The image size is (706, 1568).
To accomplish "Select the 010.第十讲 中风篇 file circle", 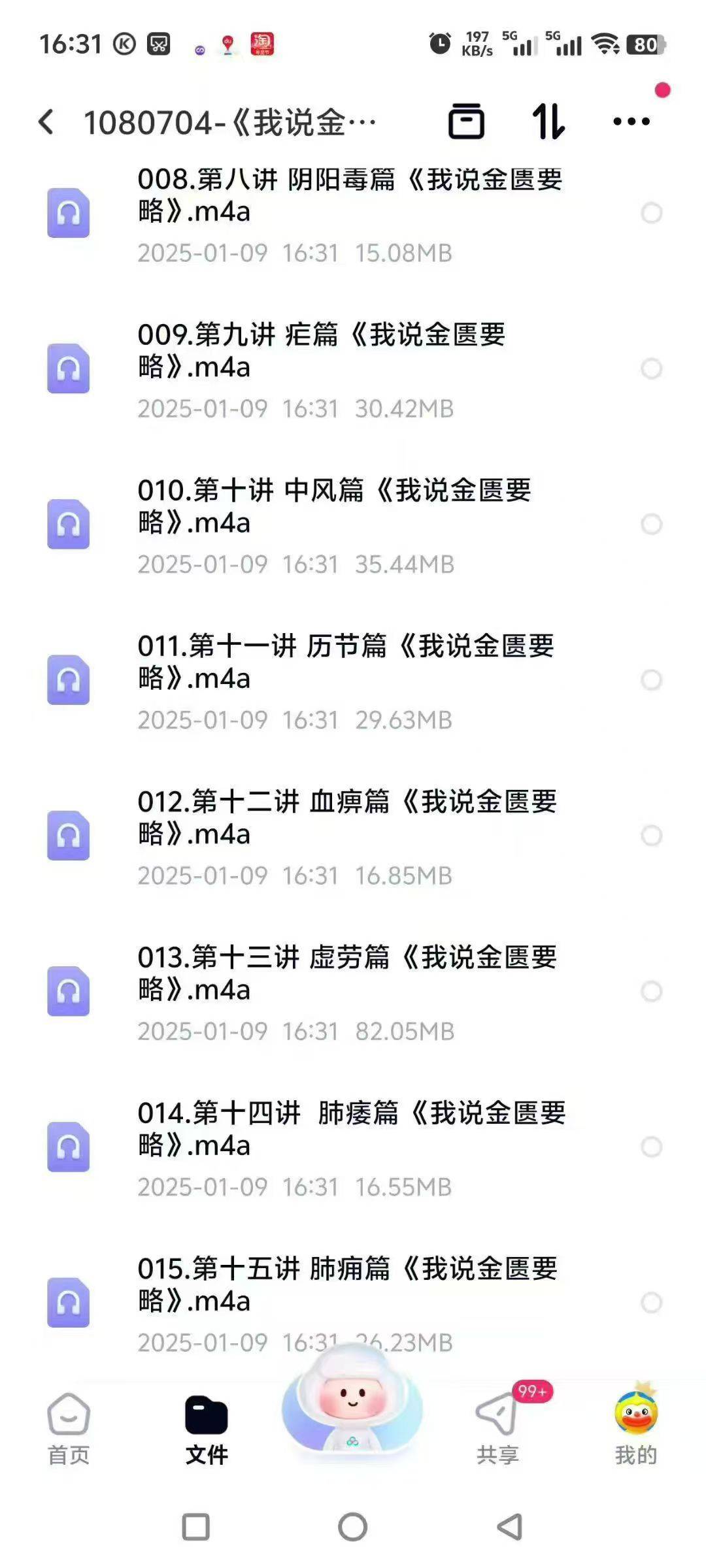I will tap(651, 524).
